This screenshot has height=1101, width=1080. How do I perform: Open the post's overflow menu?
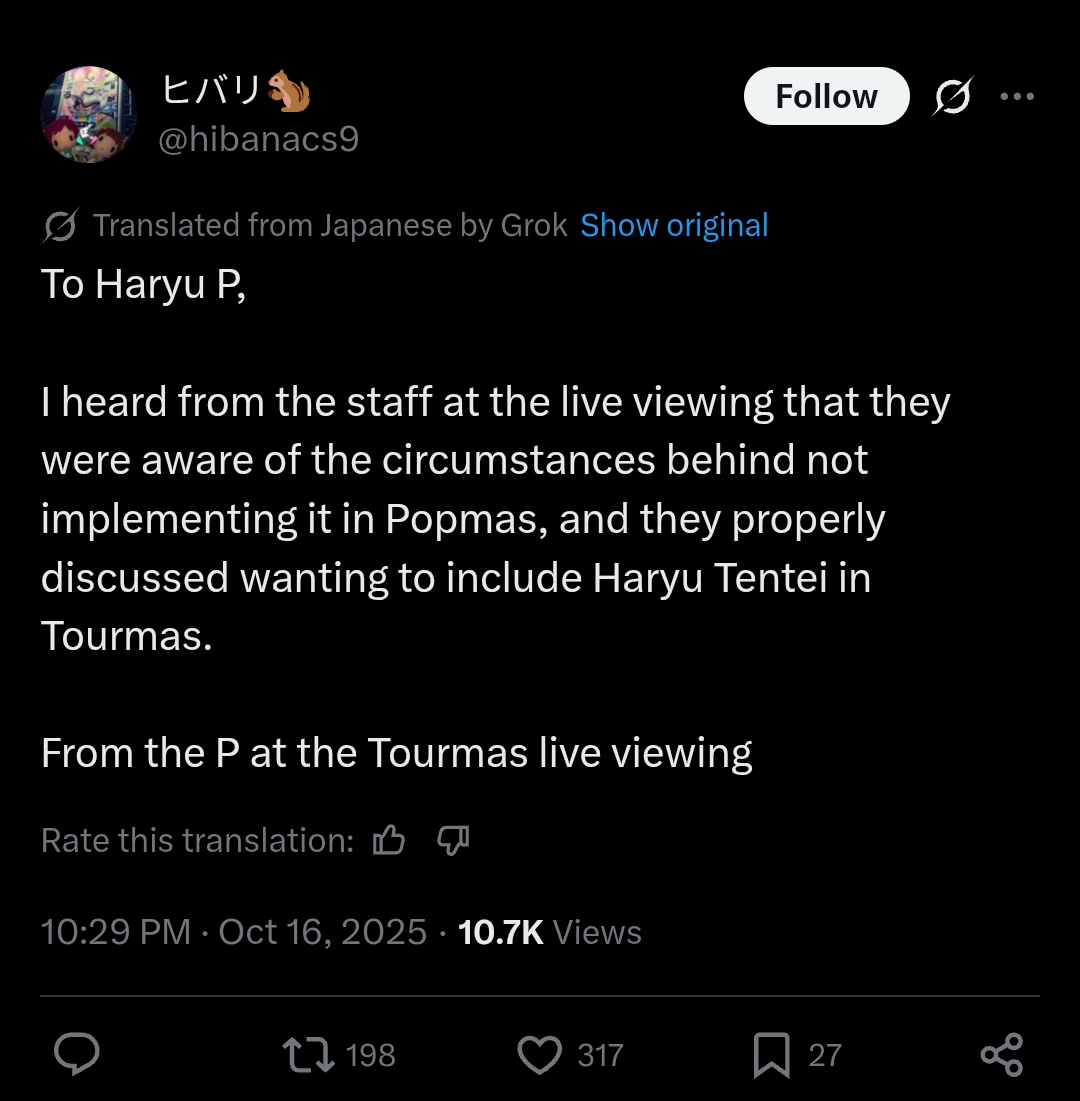pos(1017,96)
